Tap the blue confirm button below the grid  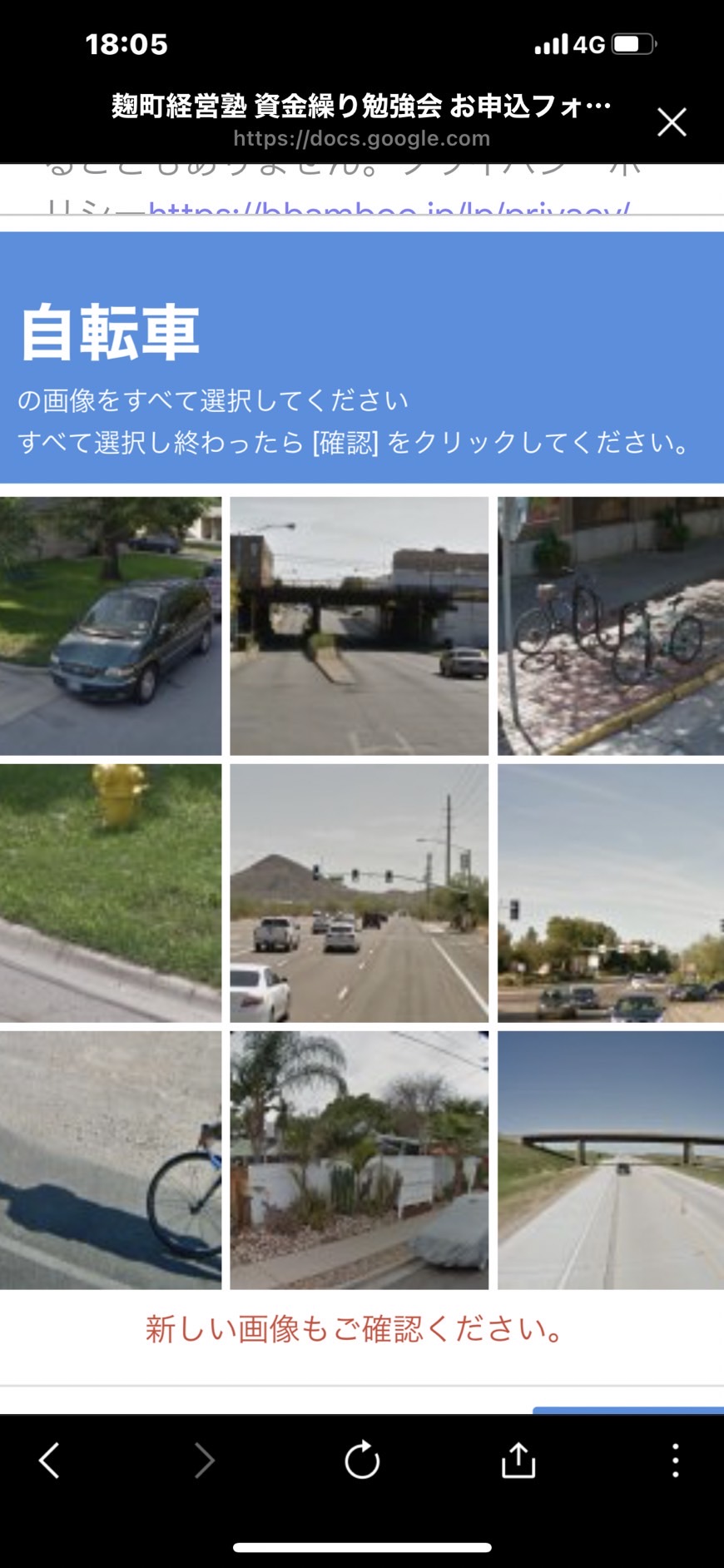628,1410
